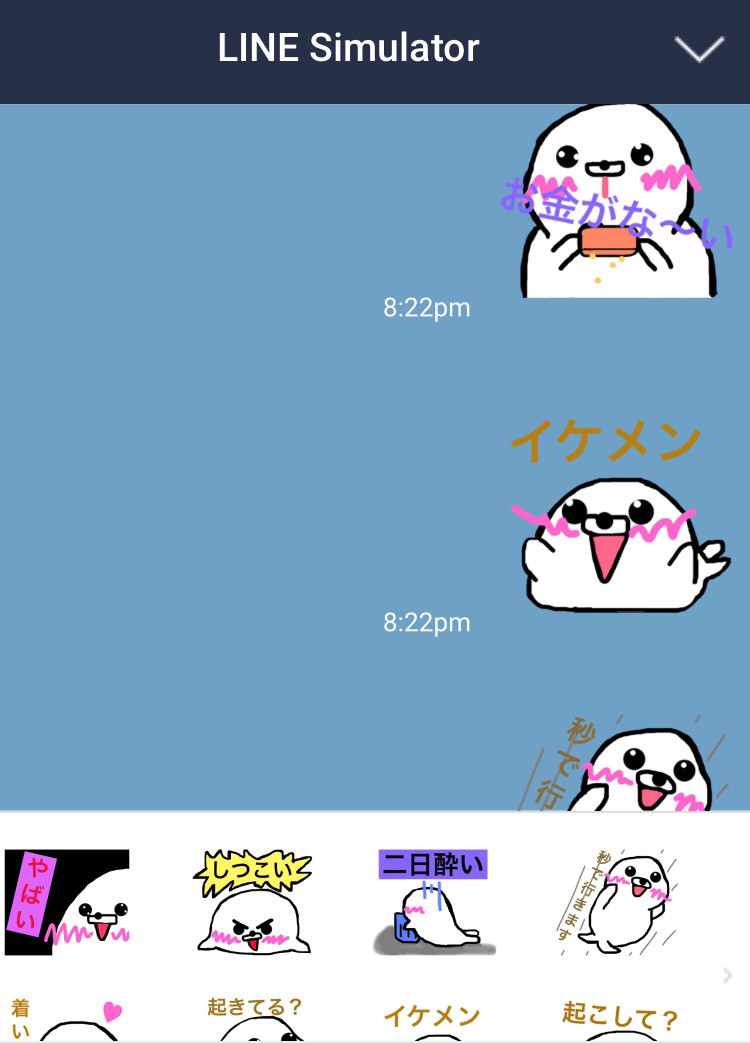Open the dropdown chevron in the header
Viewport: 750px width, 1043px height.
click(699, 49)
